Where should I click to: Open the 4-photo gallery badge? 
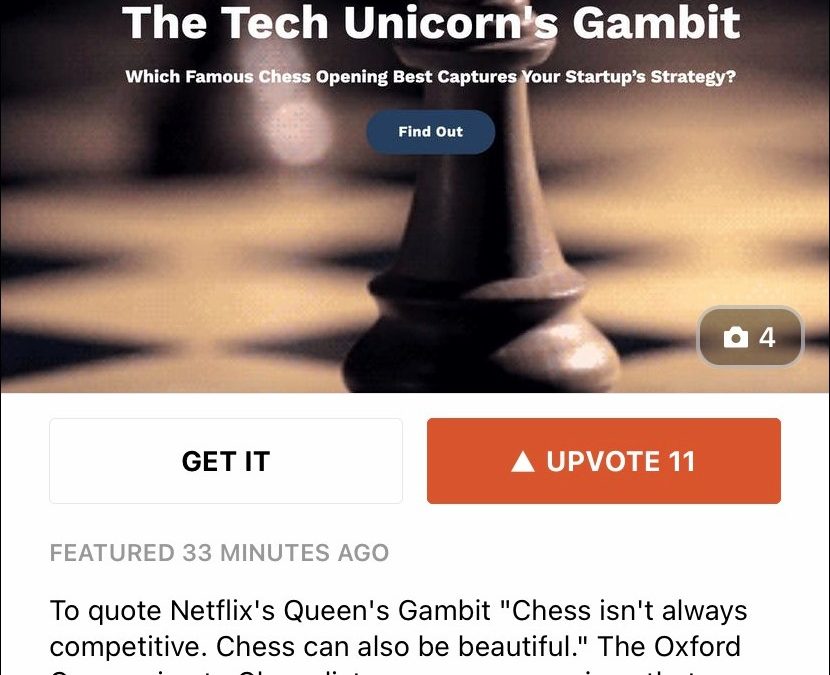750,338
